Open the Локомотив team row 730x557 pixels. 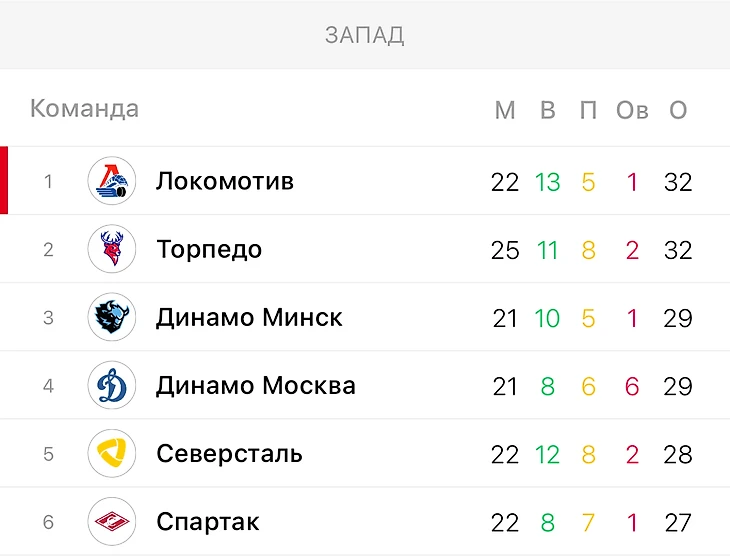[224, 181]
